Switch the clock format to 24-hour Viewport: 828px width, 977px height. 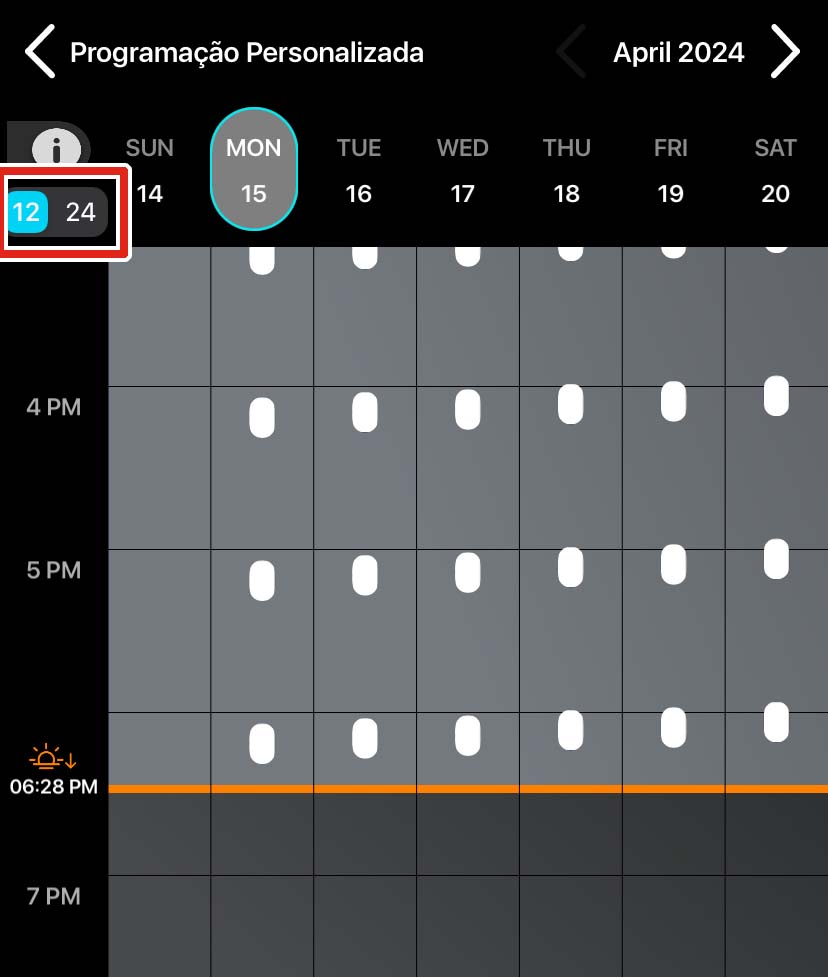pyautogui.click(x=80, y=212)
